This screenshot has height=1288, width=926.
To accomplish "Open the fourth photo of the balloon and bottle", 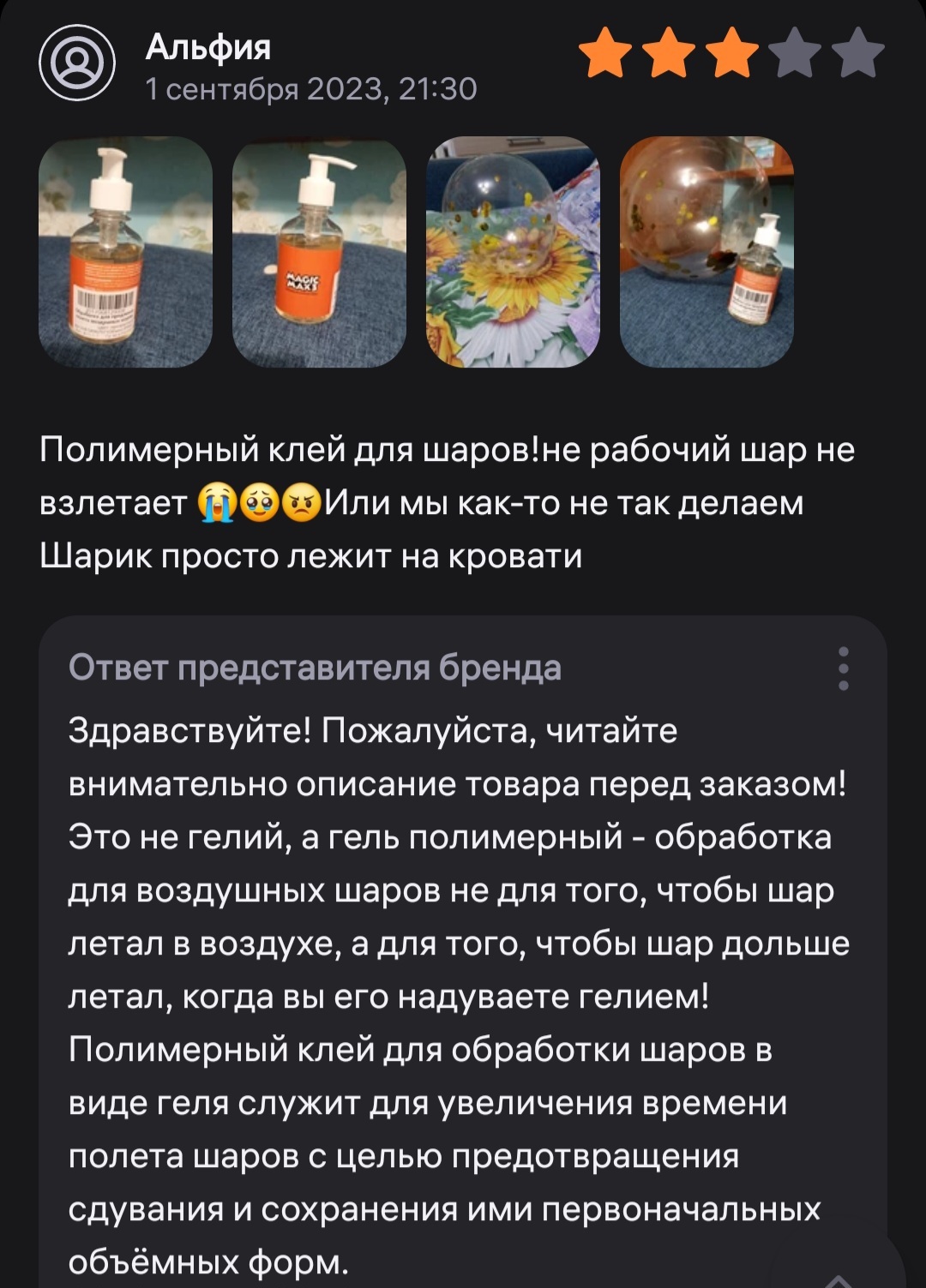I will 707,252.
